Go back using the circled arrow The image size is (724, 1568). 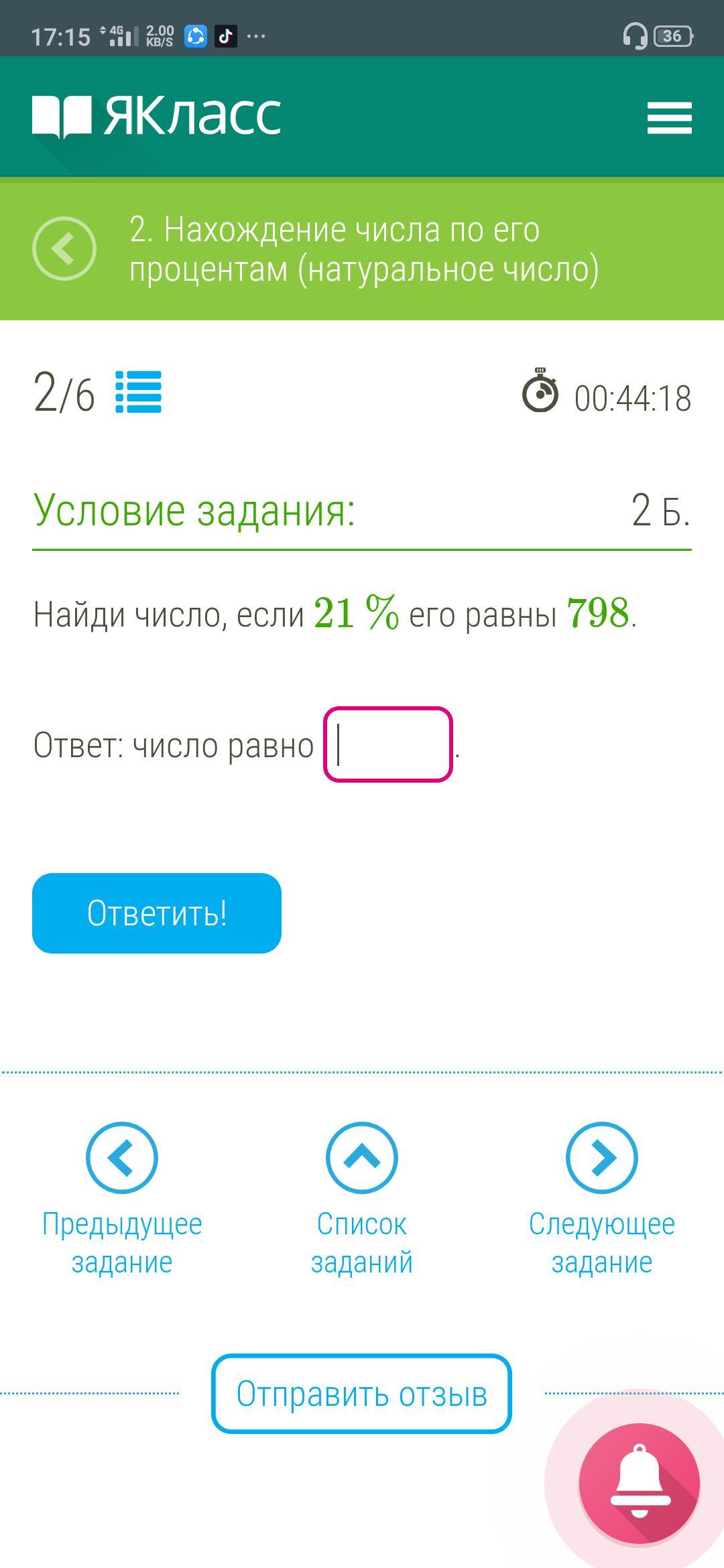click(64, 249)
